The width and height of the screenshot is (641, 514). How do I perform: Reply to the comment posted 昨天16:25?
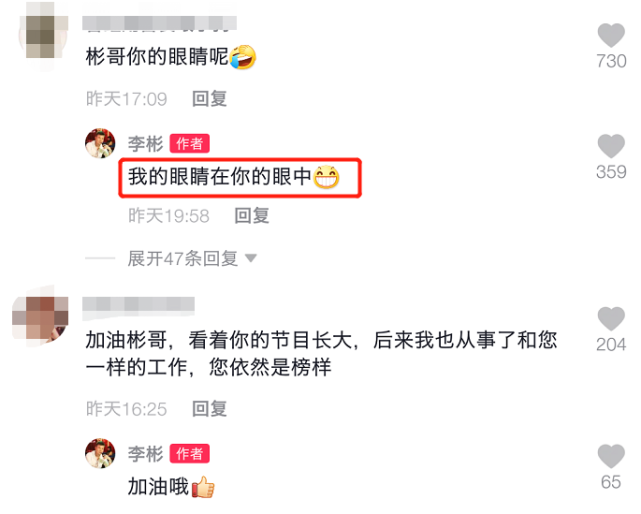coord(210,408)
